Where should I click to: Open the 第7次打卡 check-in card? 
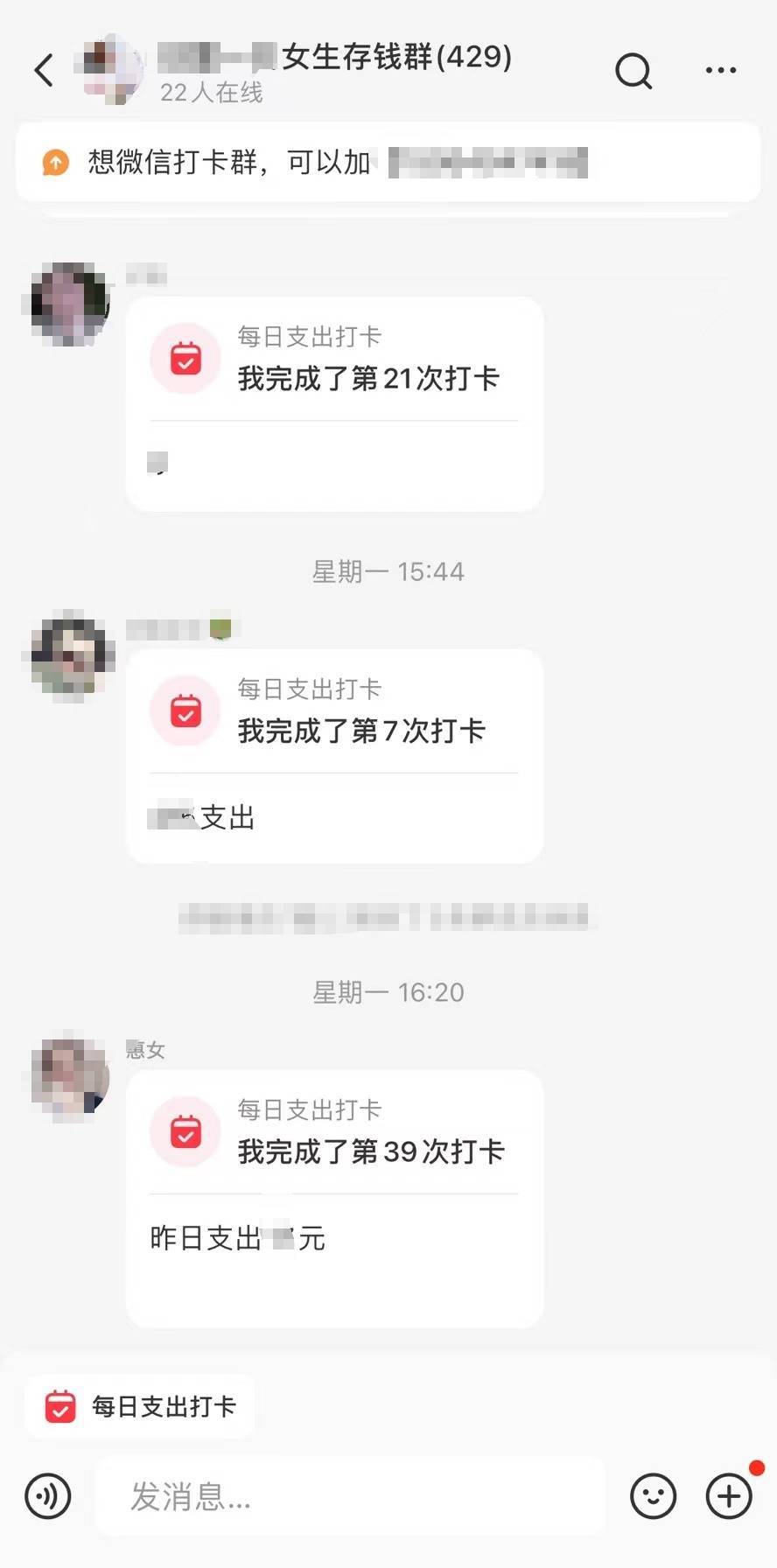[334, 754]
